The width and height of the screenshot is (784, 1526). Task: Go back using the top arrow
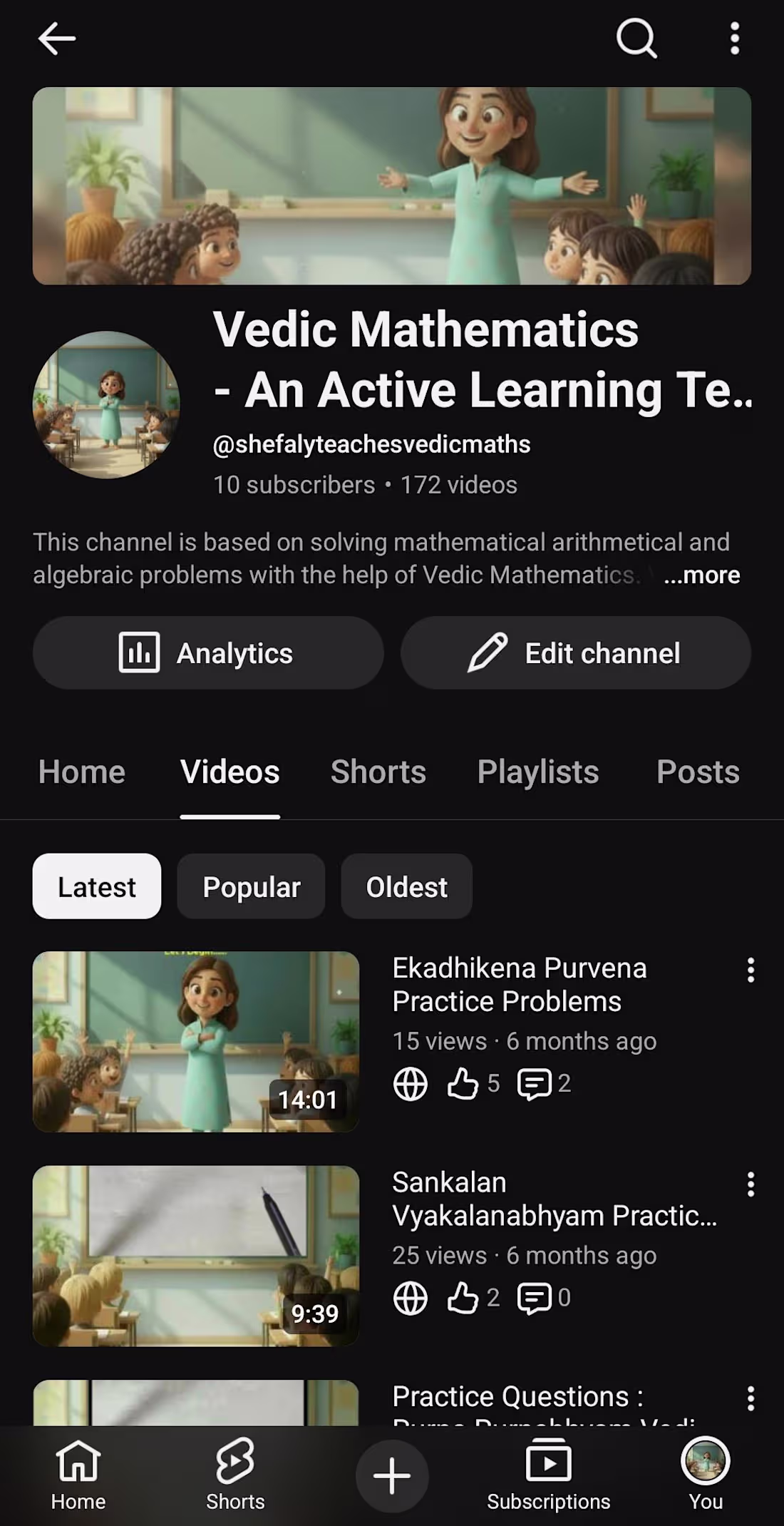point(56,39)
